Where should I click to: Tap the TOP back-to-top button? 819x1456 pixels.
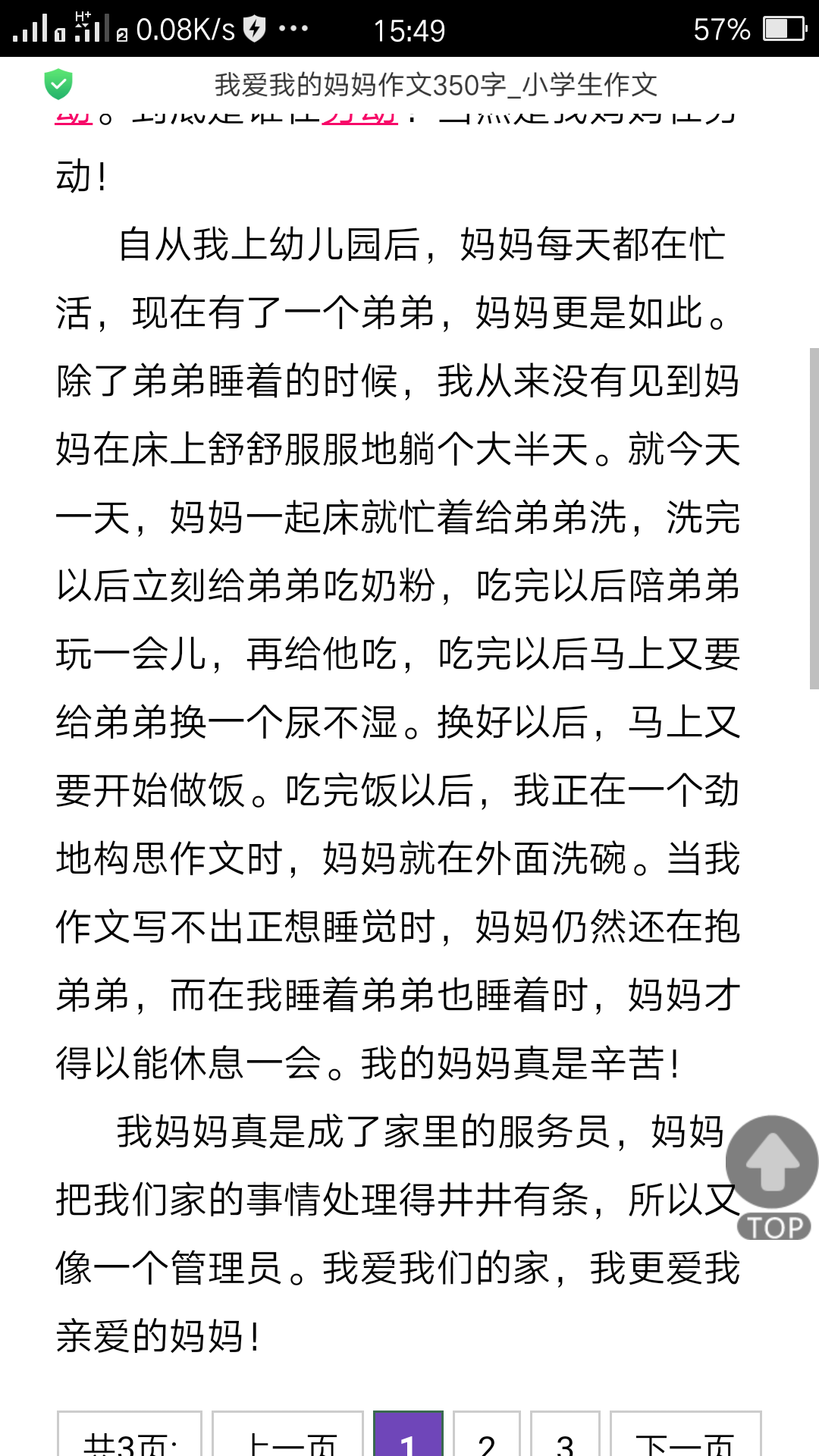(771, 1175)
